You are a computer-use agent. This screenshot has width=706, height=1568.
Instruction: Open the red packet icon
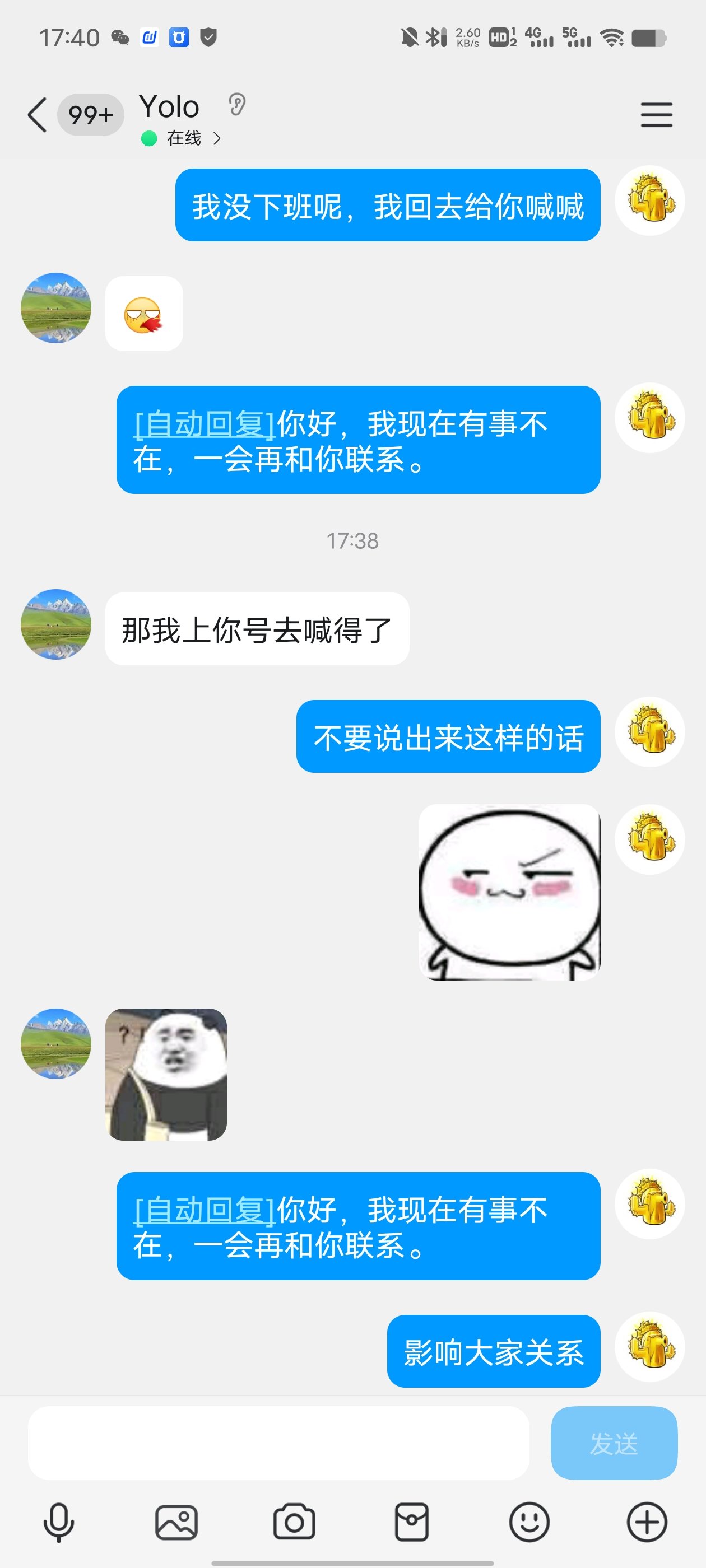[412, 1522]
